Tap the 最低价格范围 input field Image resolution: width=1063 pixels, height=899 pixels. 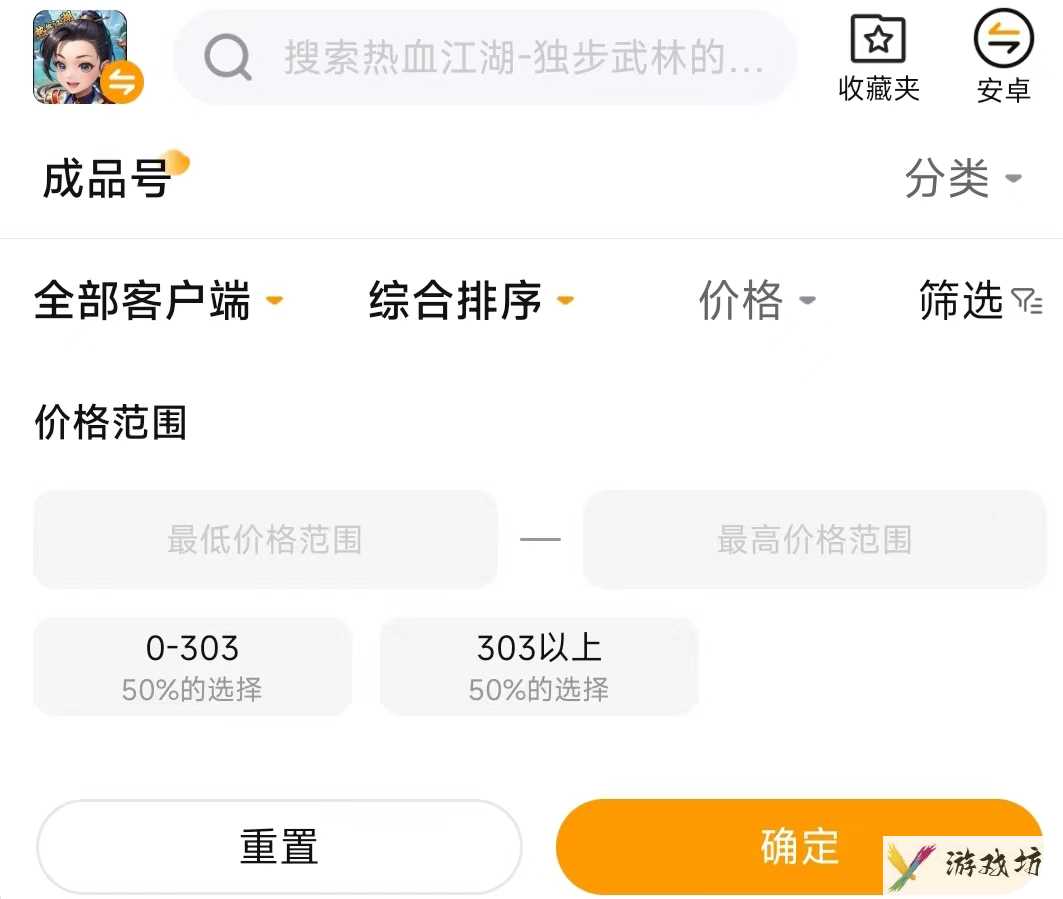[265, 539]
